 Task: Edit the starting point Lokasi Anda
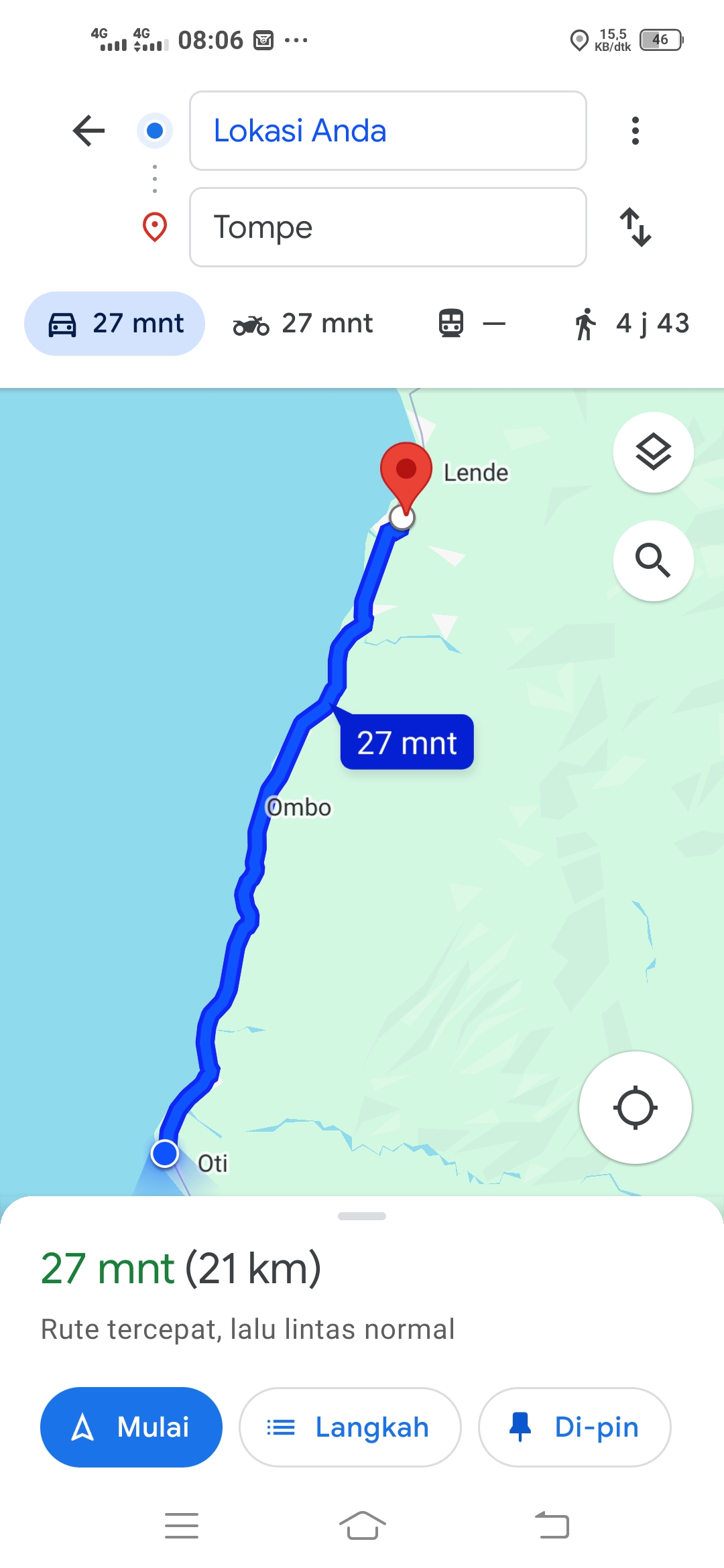388,131
